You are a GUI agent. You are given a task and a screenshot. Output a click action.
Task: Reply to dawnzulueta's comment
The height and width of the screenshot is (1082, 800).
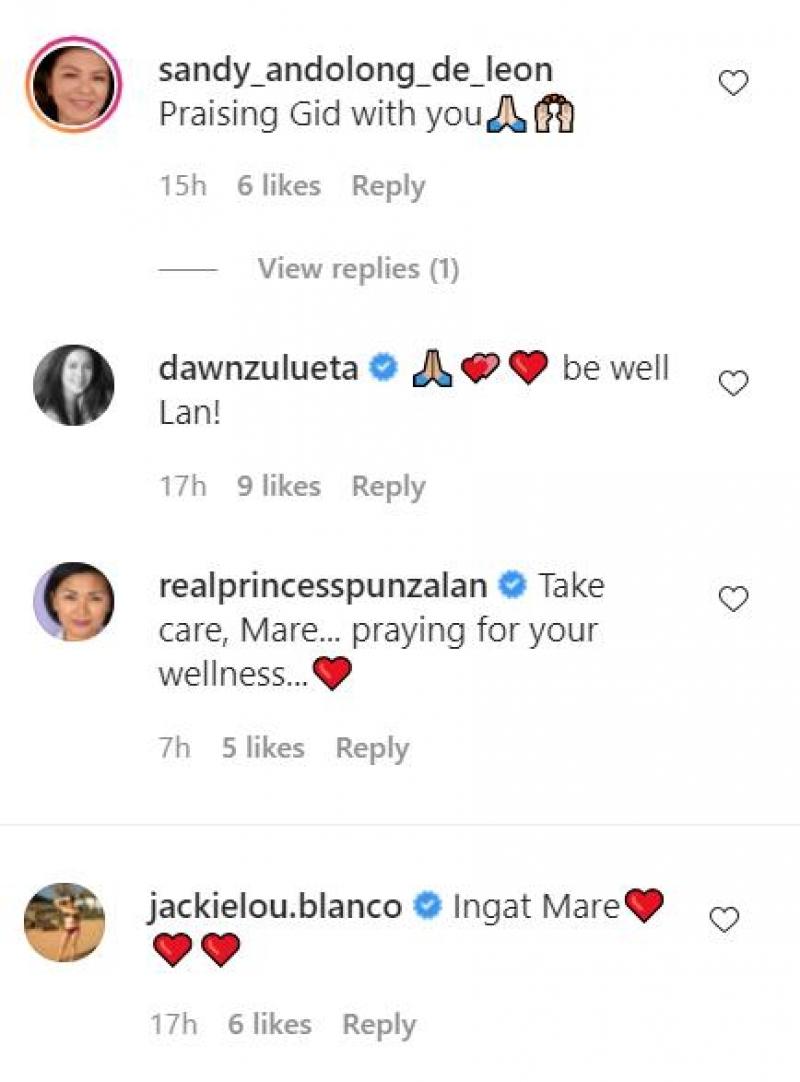(388, 486)
